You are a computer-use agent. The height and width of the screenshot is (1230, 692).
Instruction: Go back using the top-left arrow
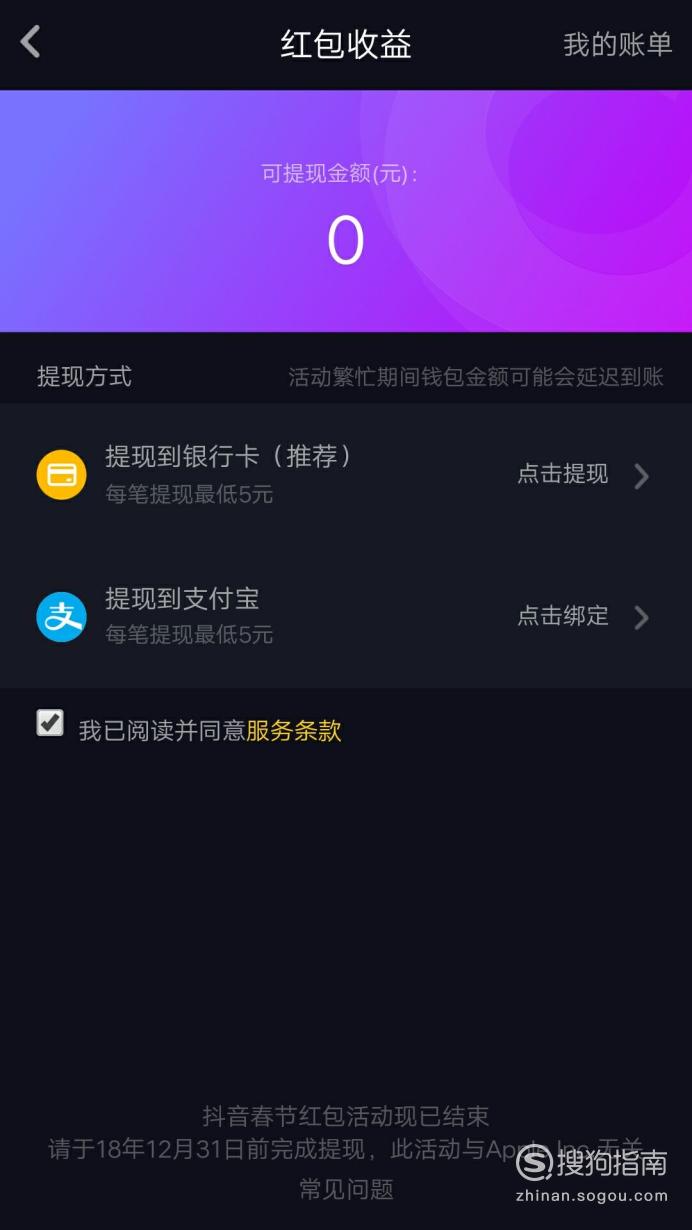(x=31, y=43)
